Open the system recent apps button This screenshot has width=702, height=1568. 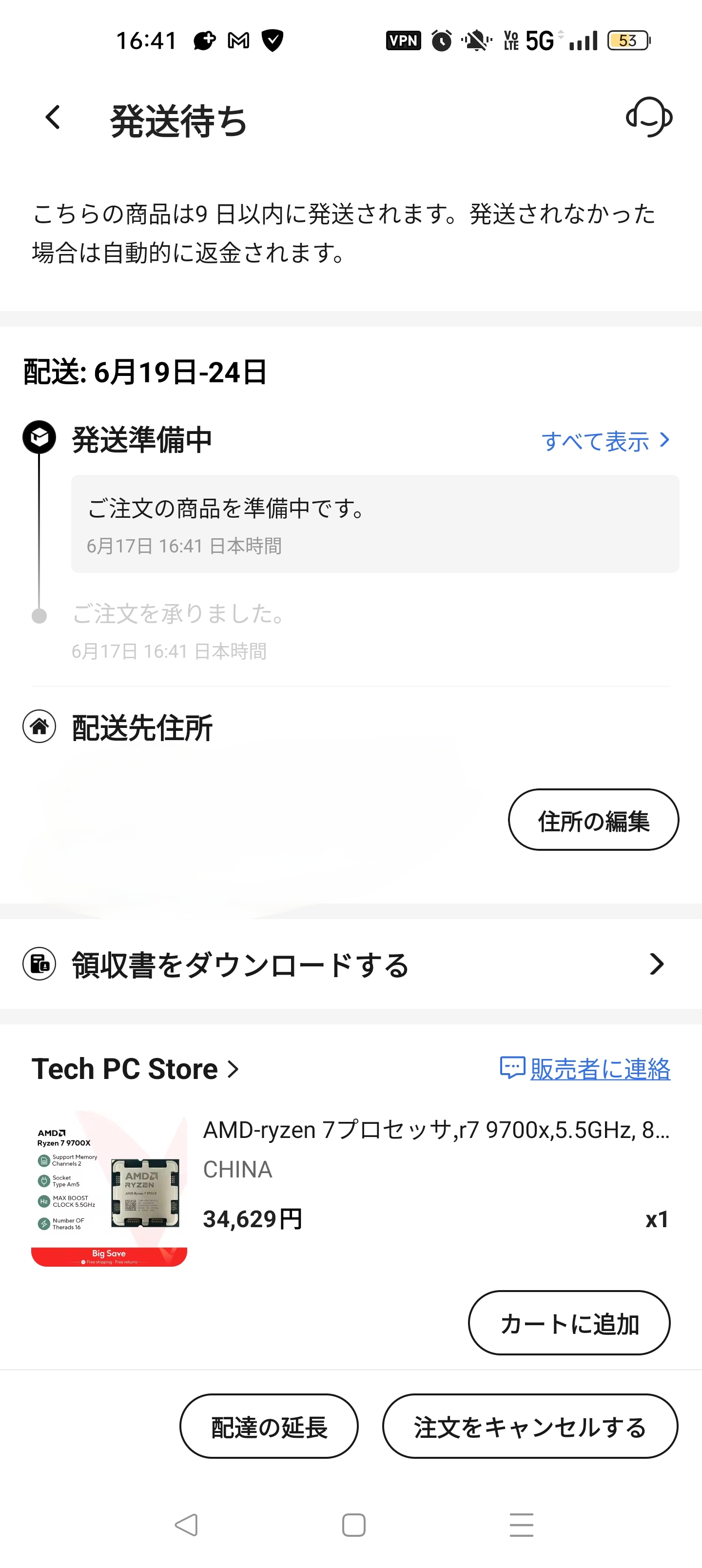click(521, 1526)
